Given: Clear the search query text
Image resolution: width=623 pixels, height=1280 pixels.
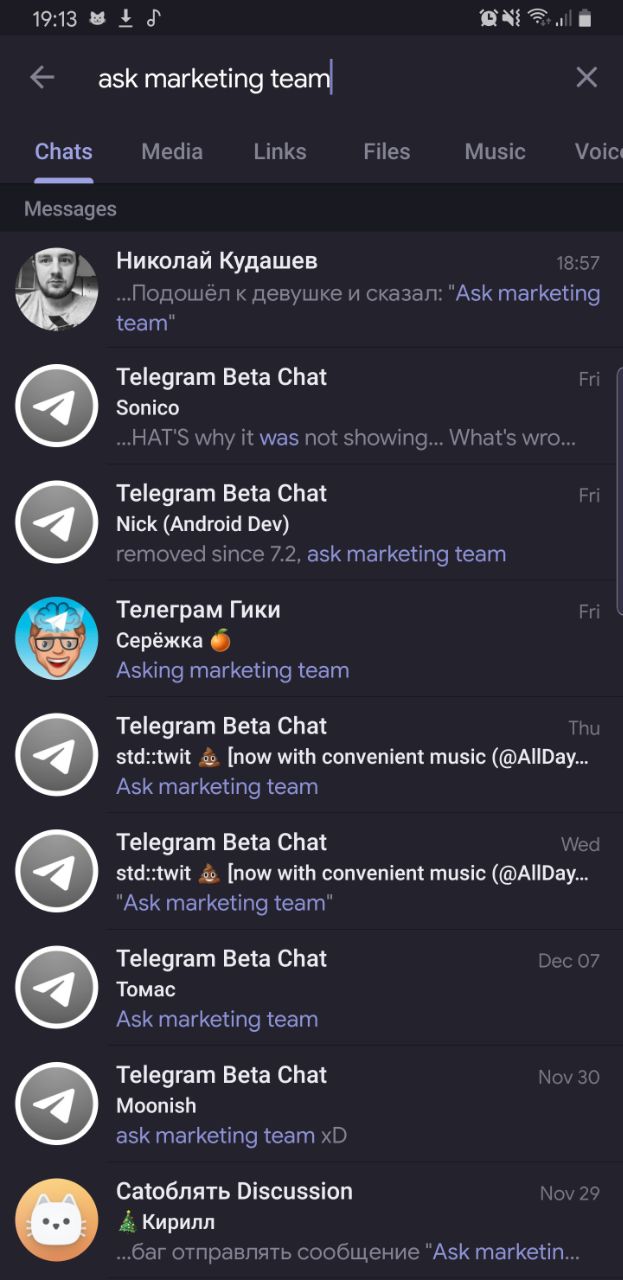Looking at the screenshot, I should tap(586, 78).
